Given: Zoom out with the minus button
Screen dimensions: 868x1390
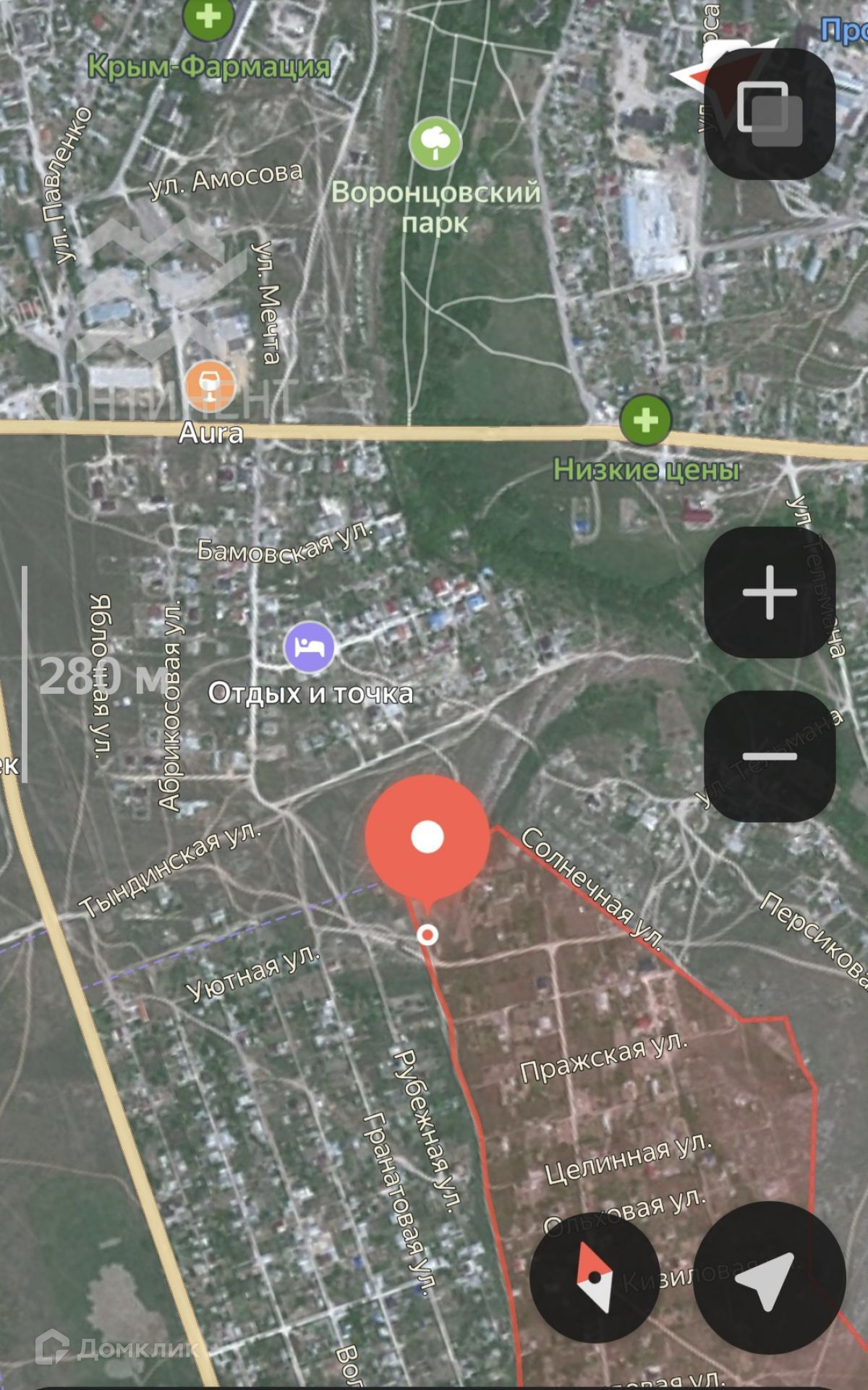Looking at the screenshot, I should tap(770, 756).
